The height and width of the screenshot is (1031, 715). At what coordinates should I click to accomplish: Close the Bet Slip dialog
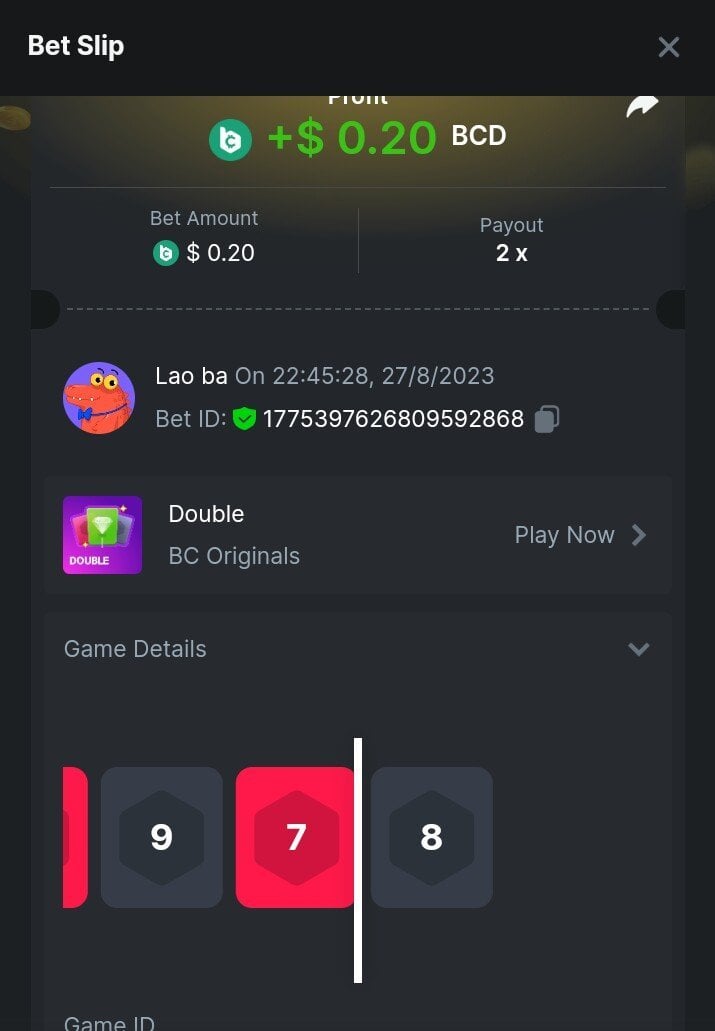point(668,47)
